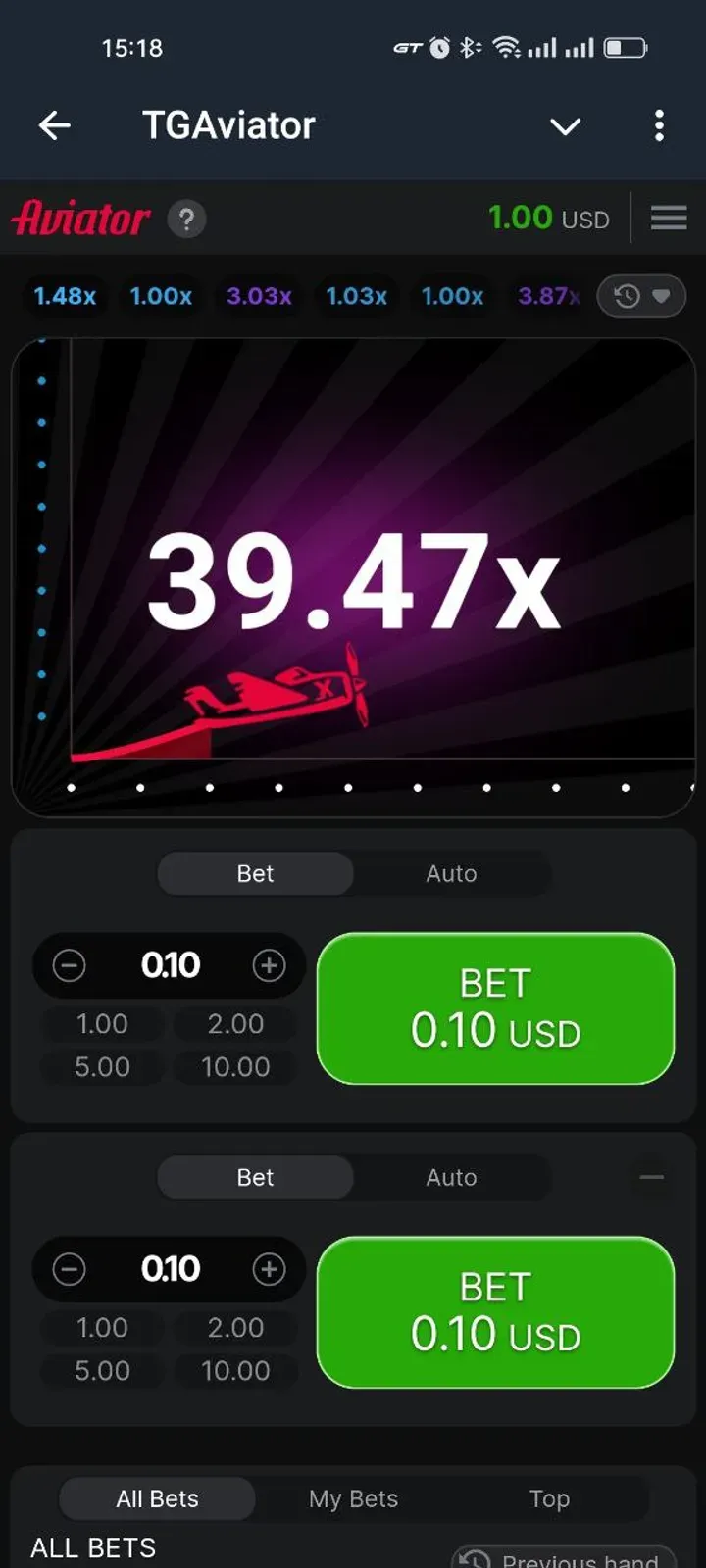Screen dimensions: 706x1568
Task: Place the second 0.10 USD bet
Action: pos(495,1312)
